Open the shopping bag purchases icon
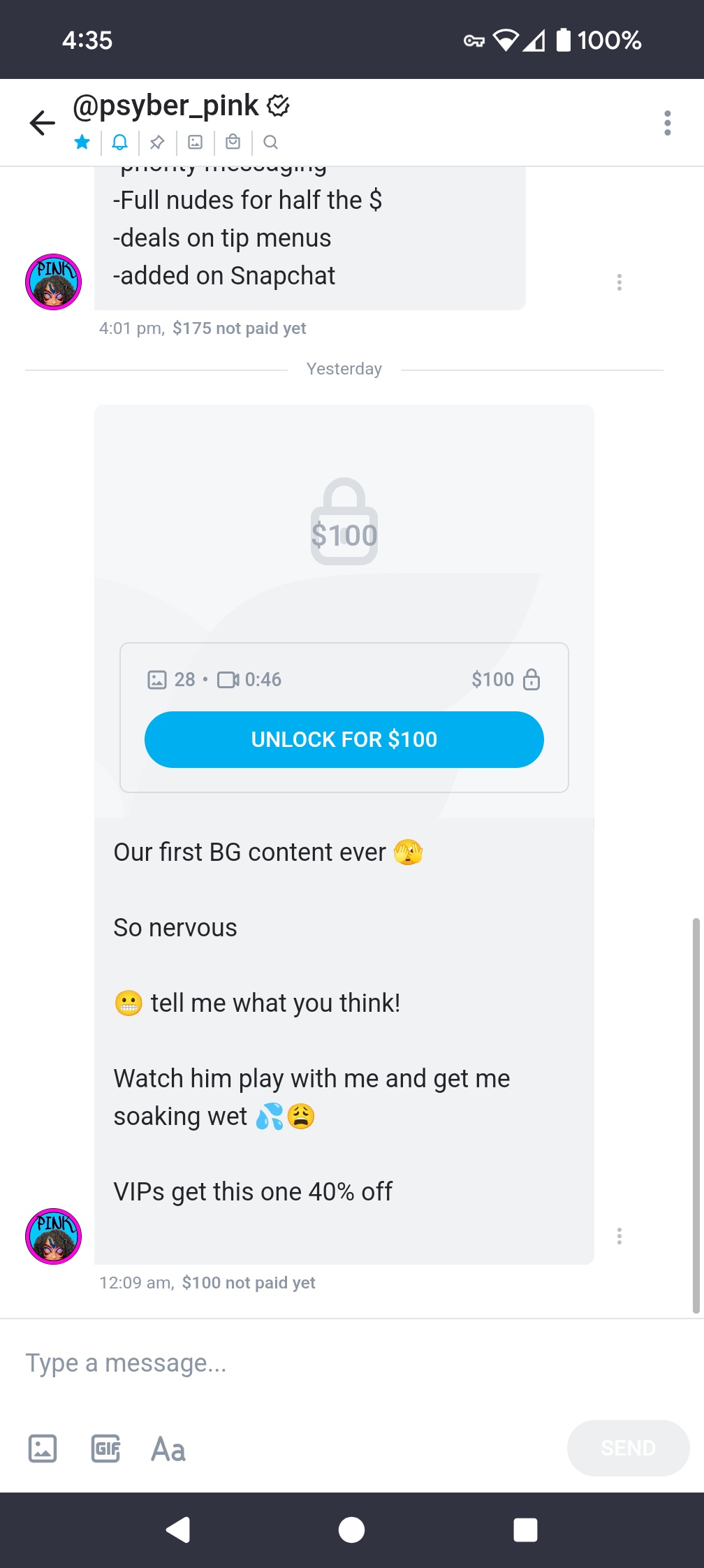This screenshot has height=1568, width=704. (233, 143)
